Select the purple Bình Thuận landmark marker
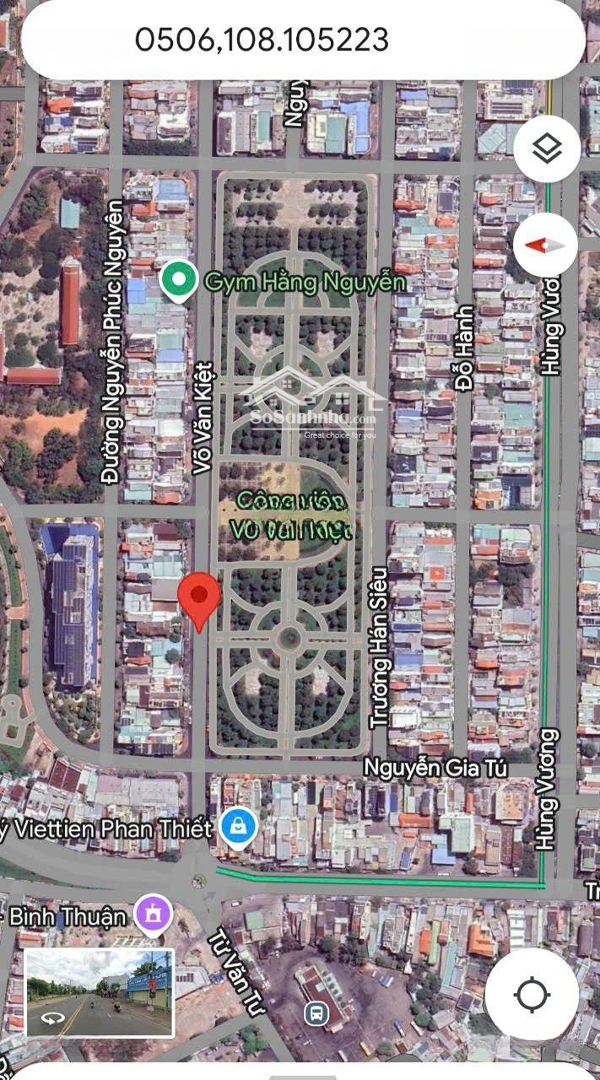This screenshot has width=600, height=1080. pos(152,913)
